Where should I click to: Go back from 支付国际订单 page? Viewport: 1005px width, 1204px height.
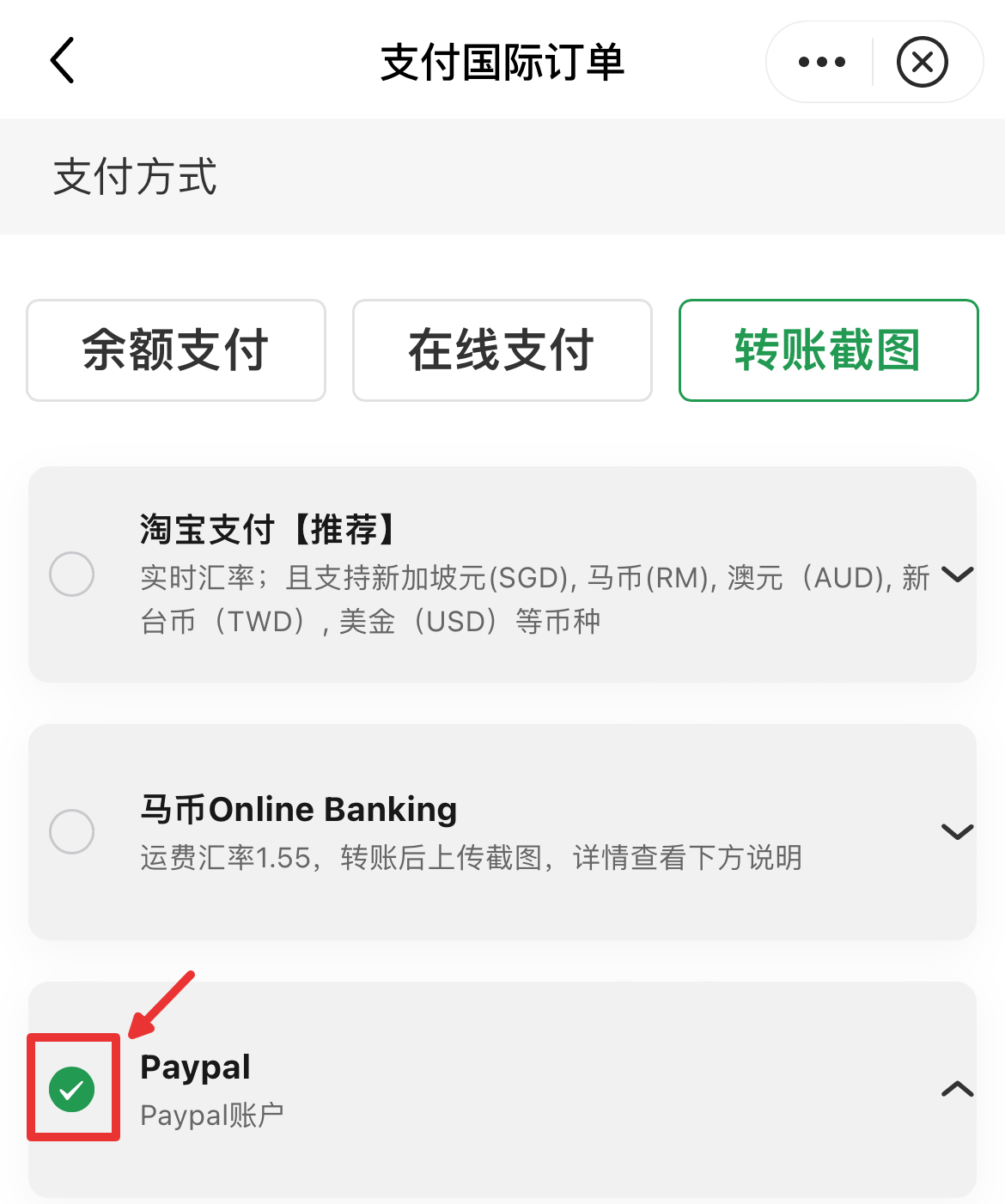63,61
